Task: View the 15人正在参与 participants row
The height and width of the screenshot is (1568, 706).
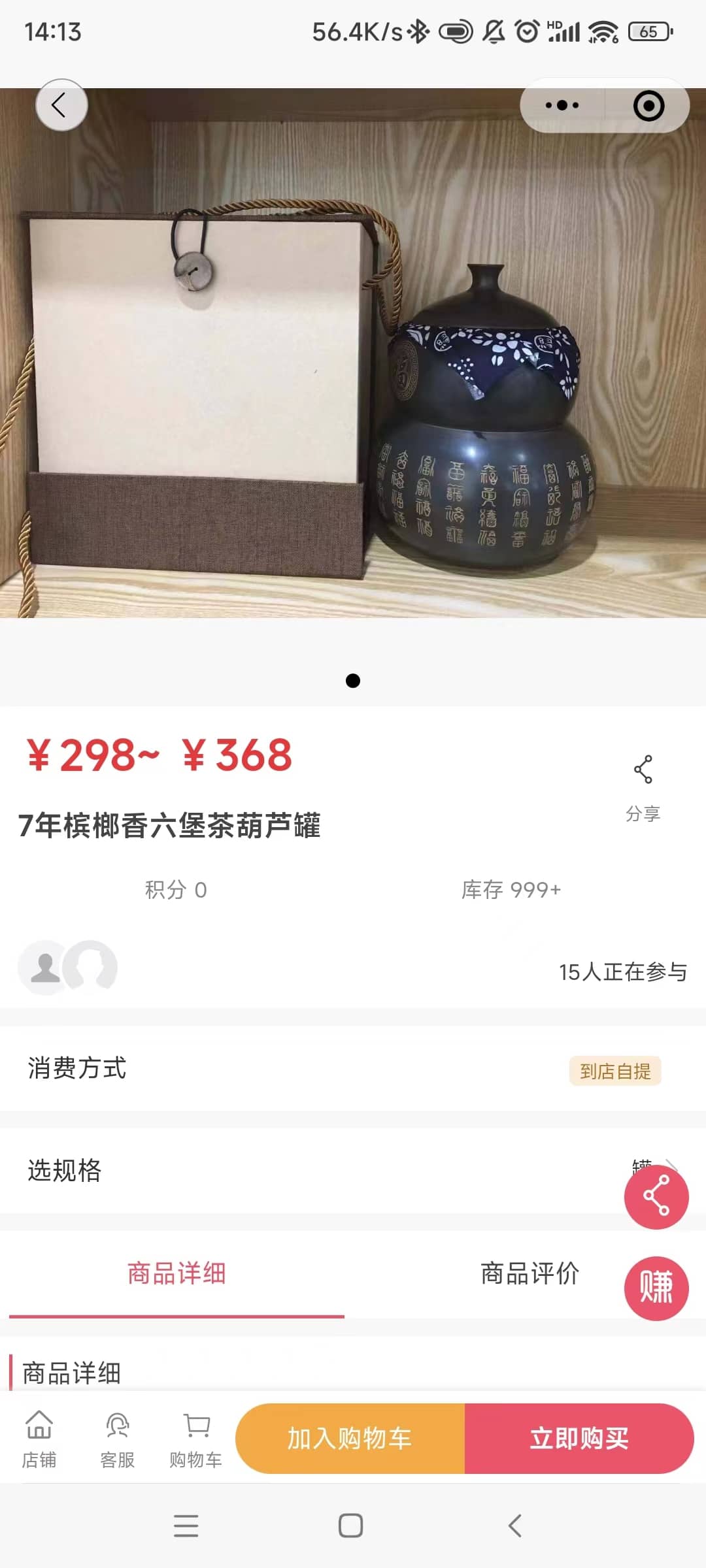Action: tap(353, 971)
